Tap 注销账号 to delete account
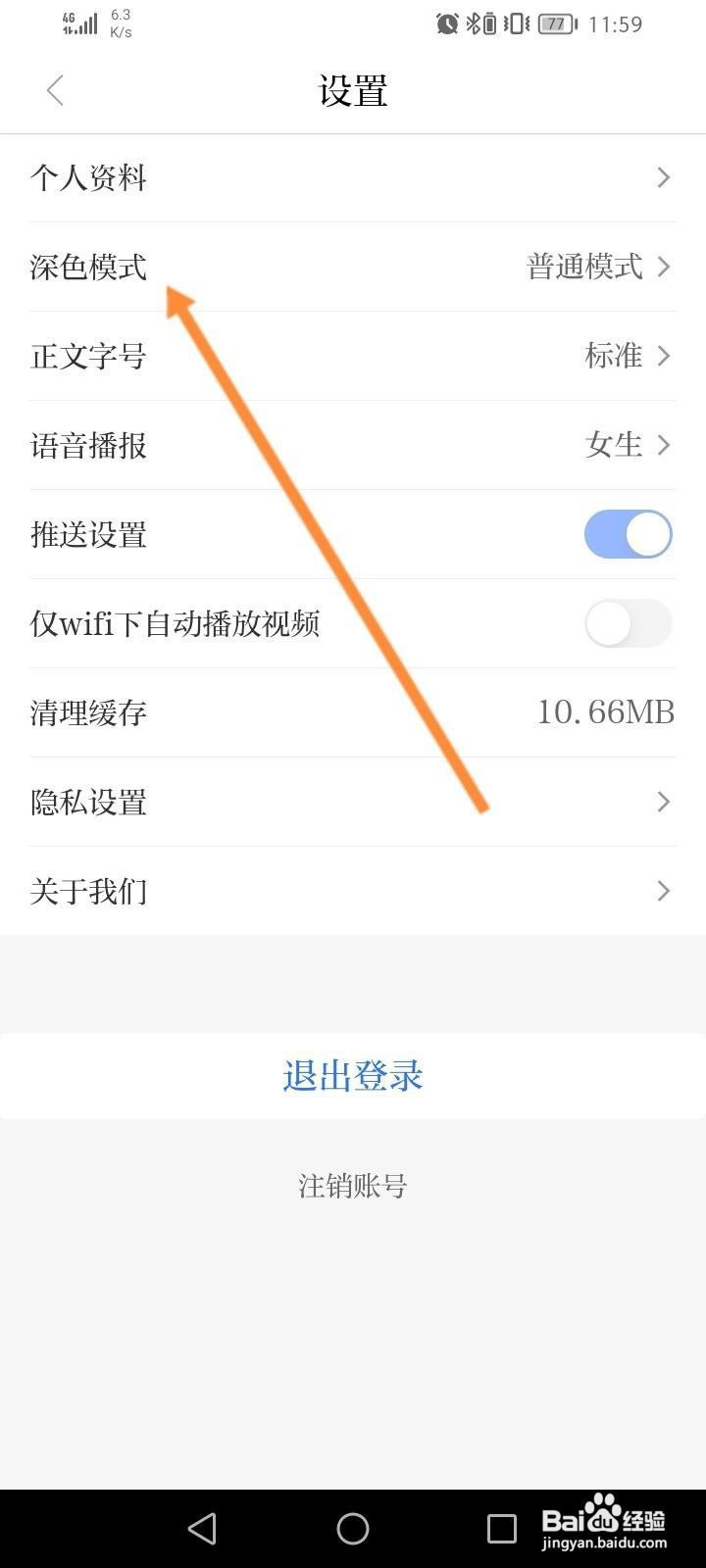The height and width of the screenshot is (1568, 706). pos(353,1186)
